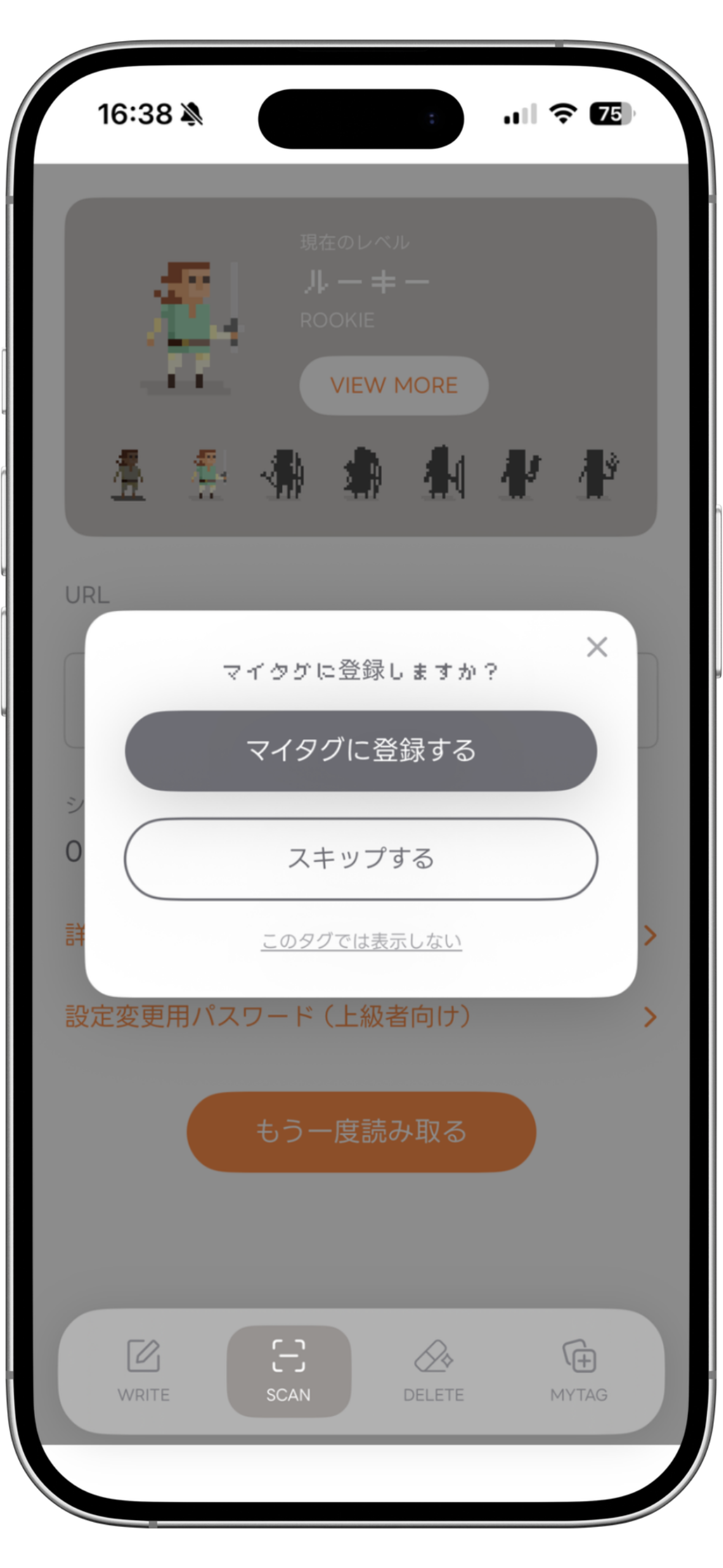Switch to the MYTAG tab
Image resolution: width=723 pixels, height=1568 pixels.
point(578,1371)
